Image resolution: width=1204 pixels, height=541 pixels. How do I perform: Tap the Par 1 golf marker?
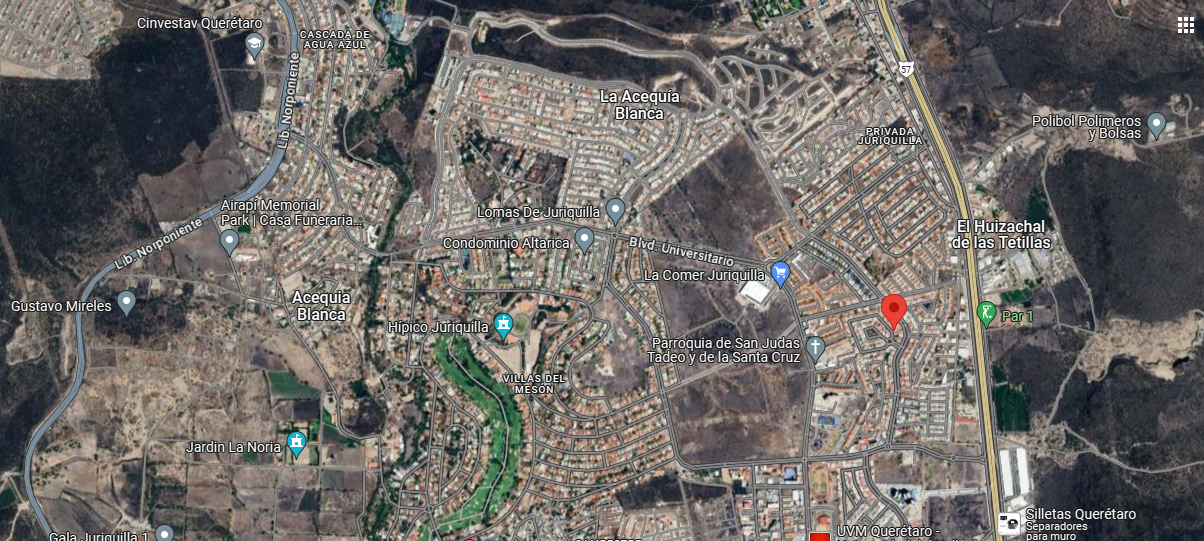(986, 314)
